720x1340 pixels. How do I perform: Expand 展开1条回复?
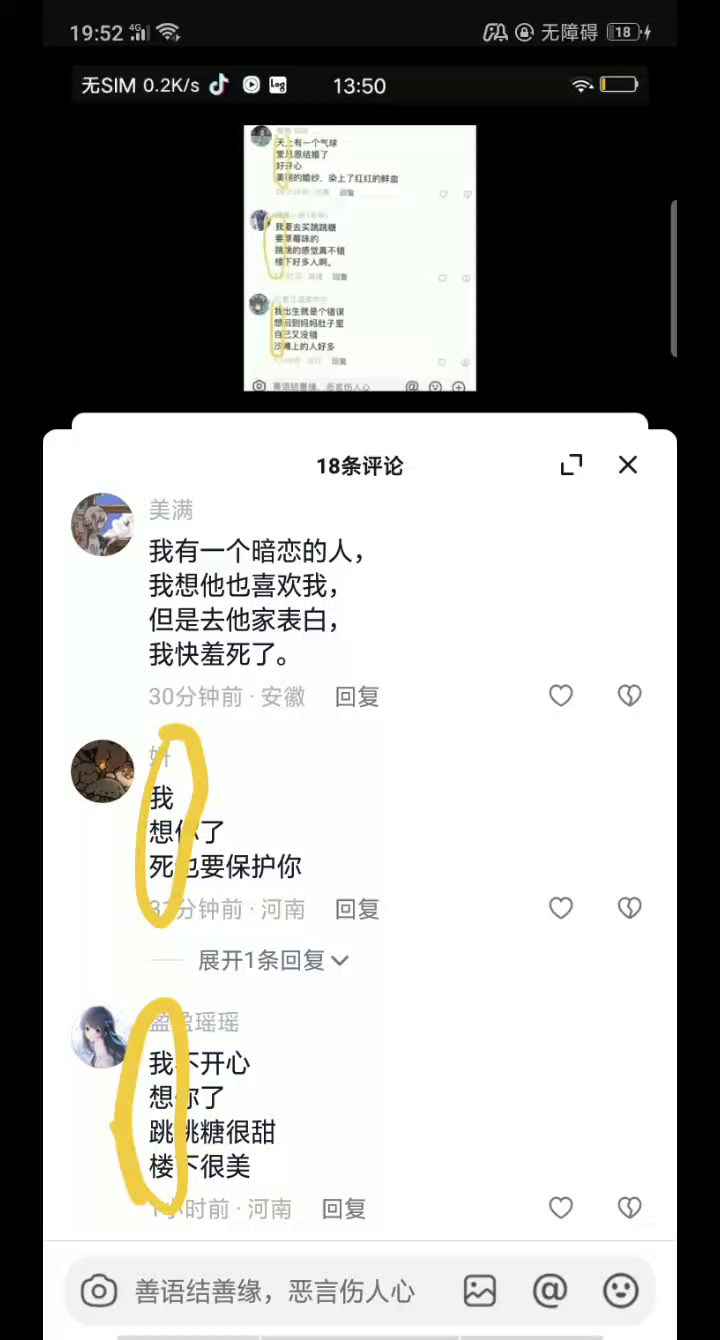point(272,961)
